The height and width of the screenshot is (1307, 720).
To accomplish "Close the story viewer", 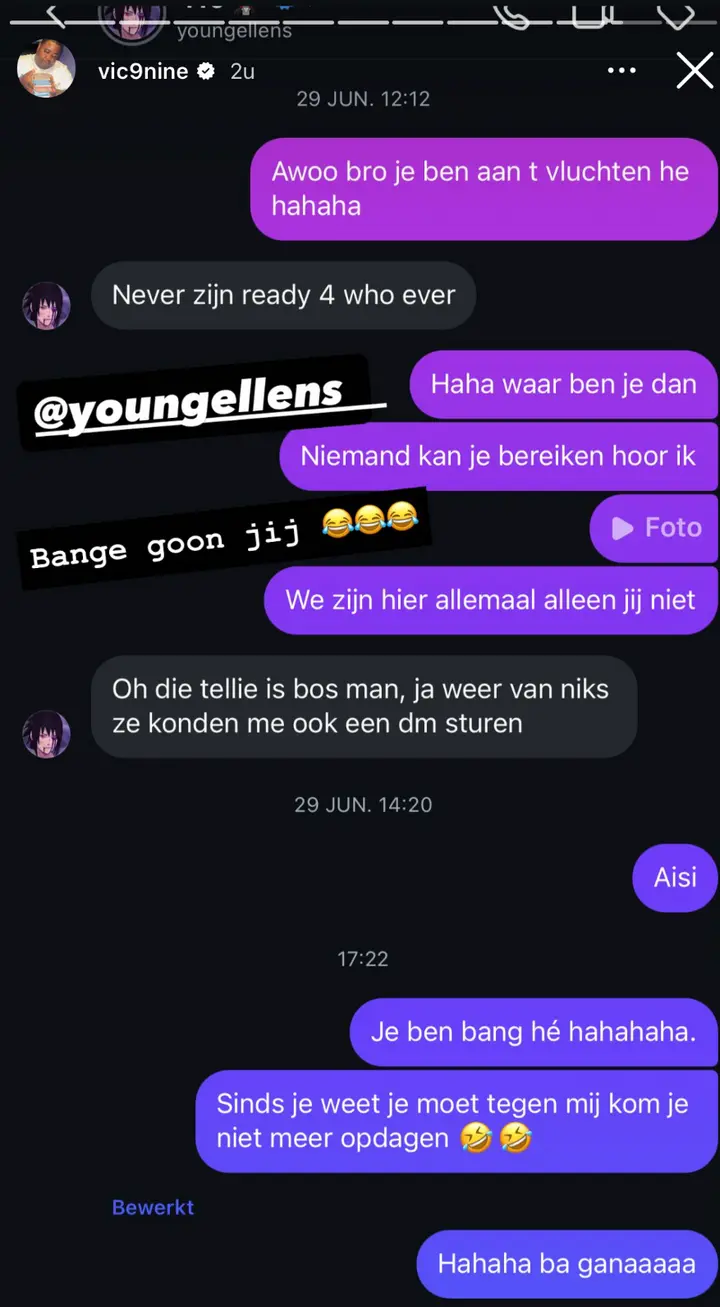I will point(695,71).
